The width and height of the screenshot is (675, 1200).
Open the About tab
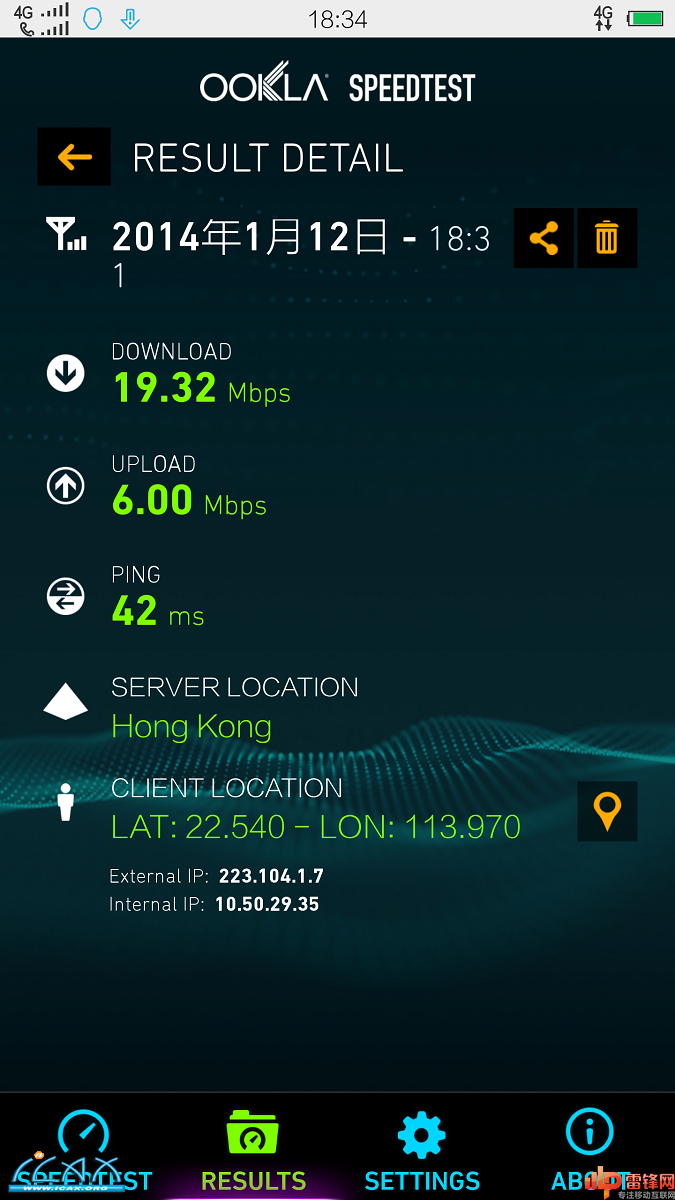(590, 1150)
